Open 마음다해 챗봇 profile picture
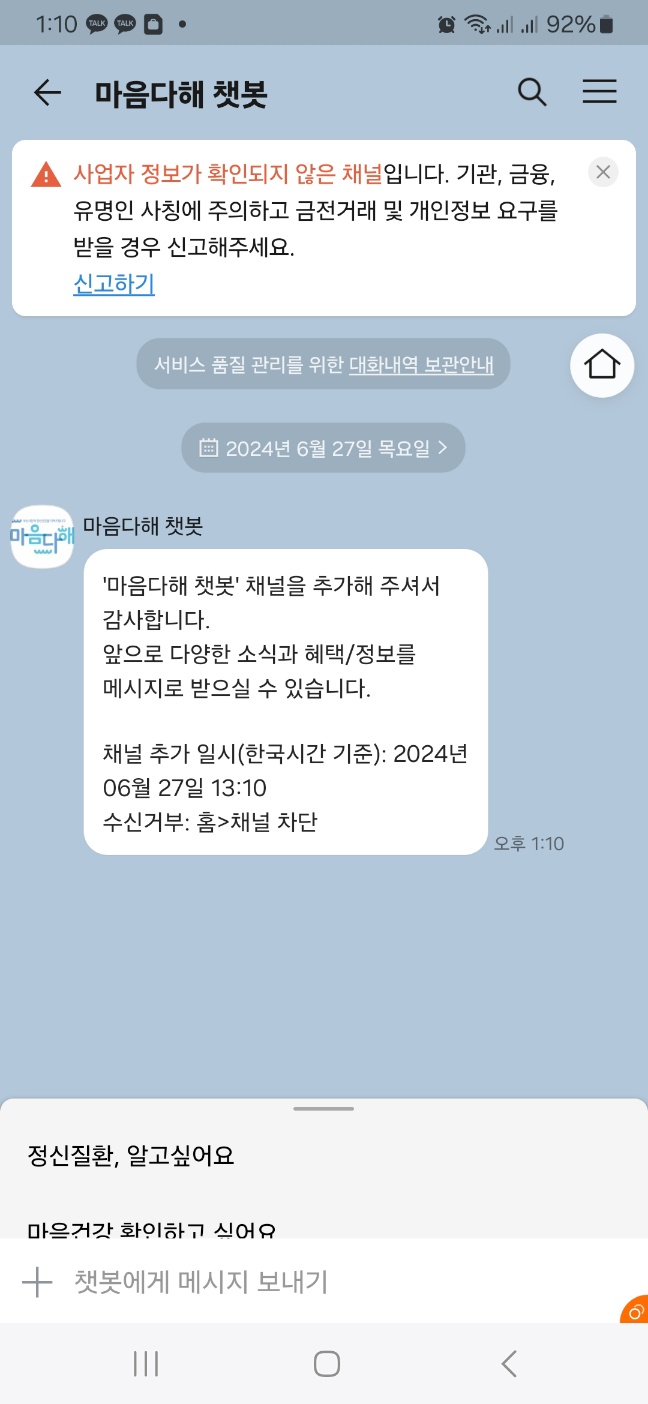 [x=42, y=537]
